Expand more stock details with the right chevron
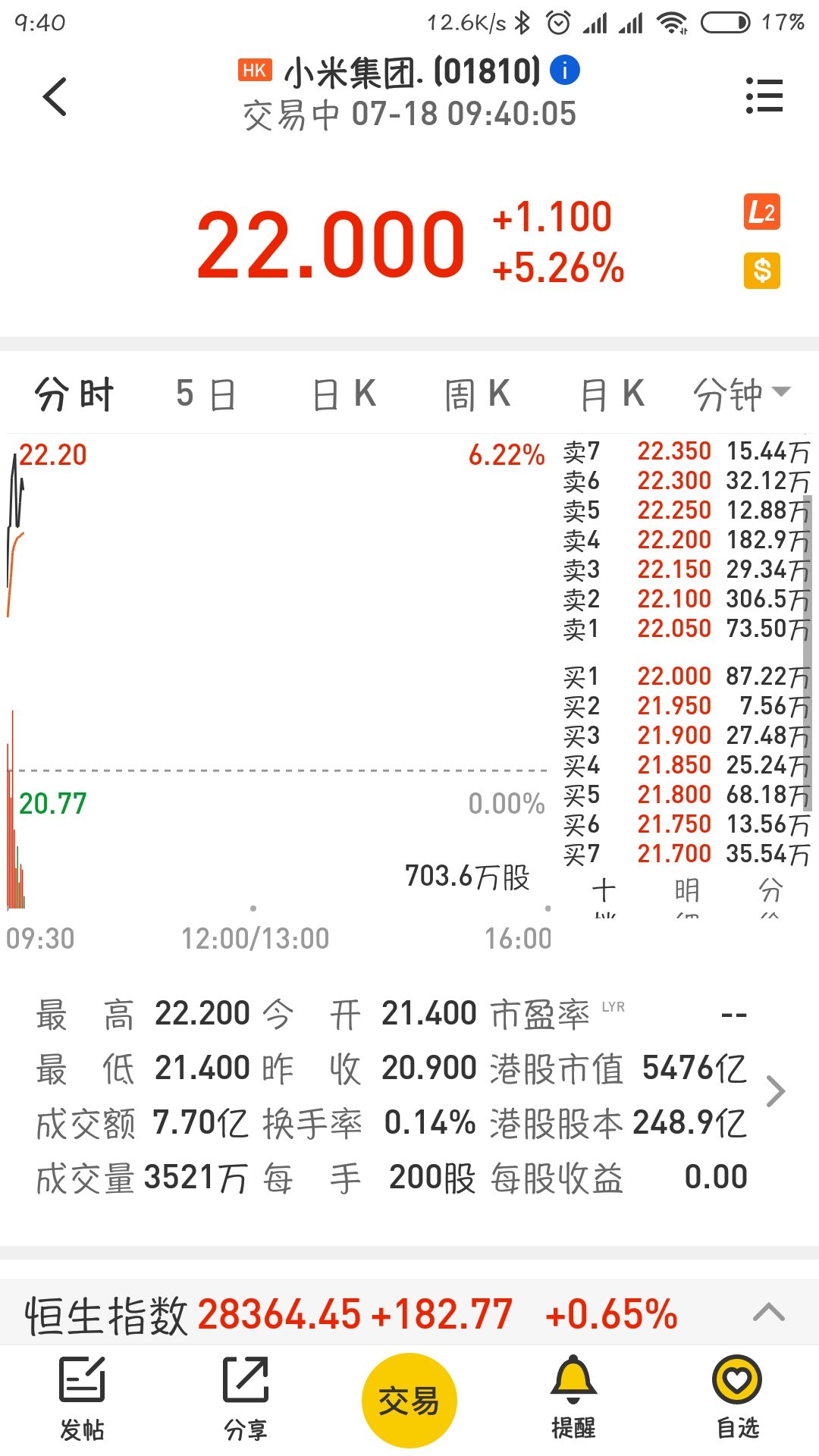This screenshot has height=1456, width=819. pyautogui.click(x=775, y=1092)
